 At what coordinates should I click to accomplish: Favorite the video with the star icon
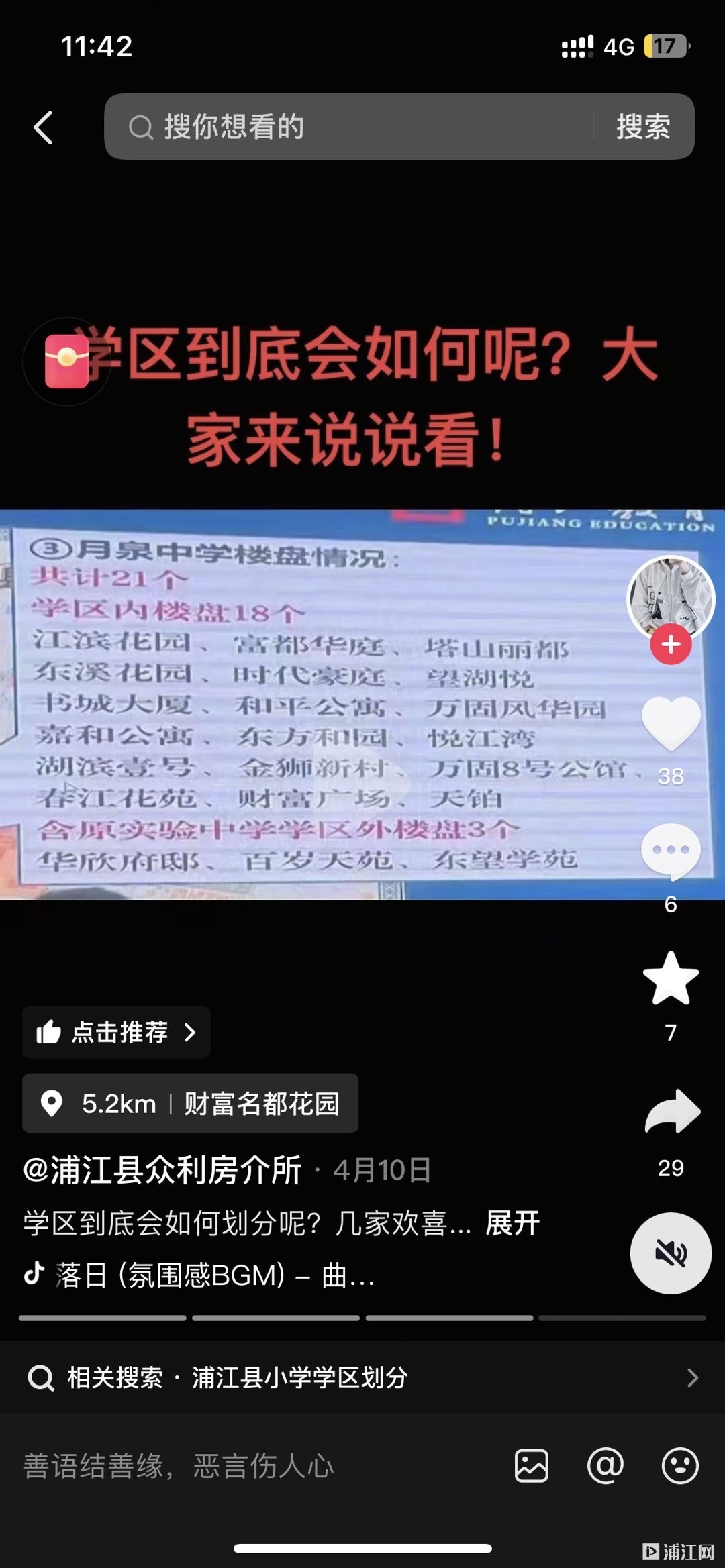(x=671, y=979)
